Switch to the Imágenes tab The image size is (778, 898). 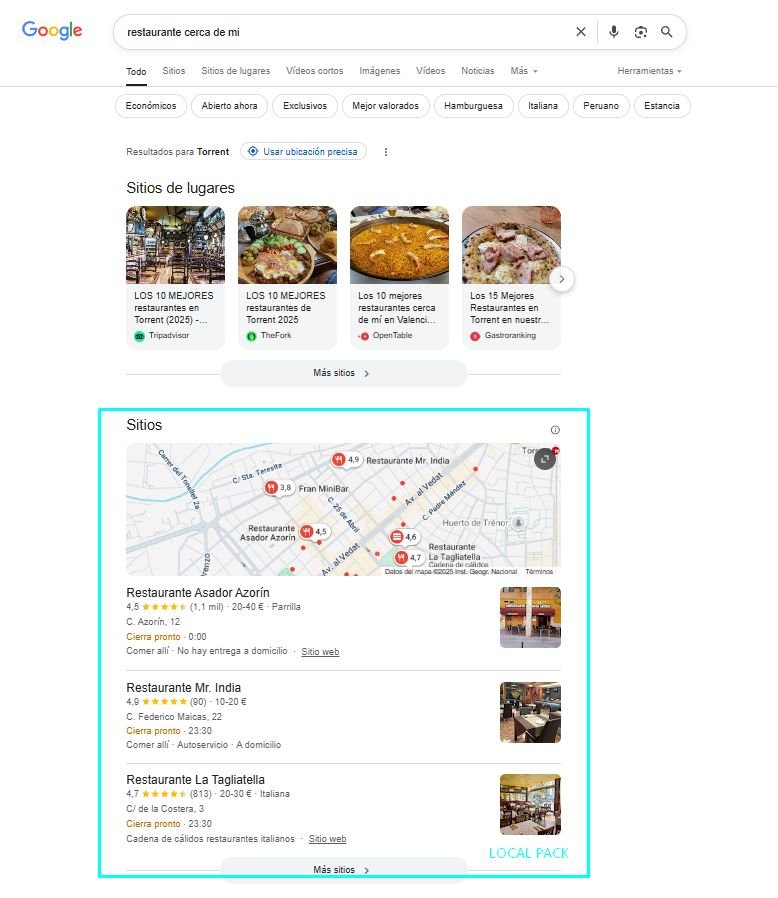(x=379, y=71)
